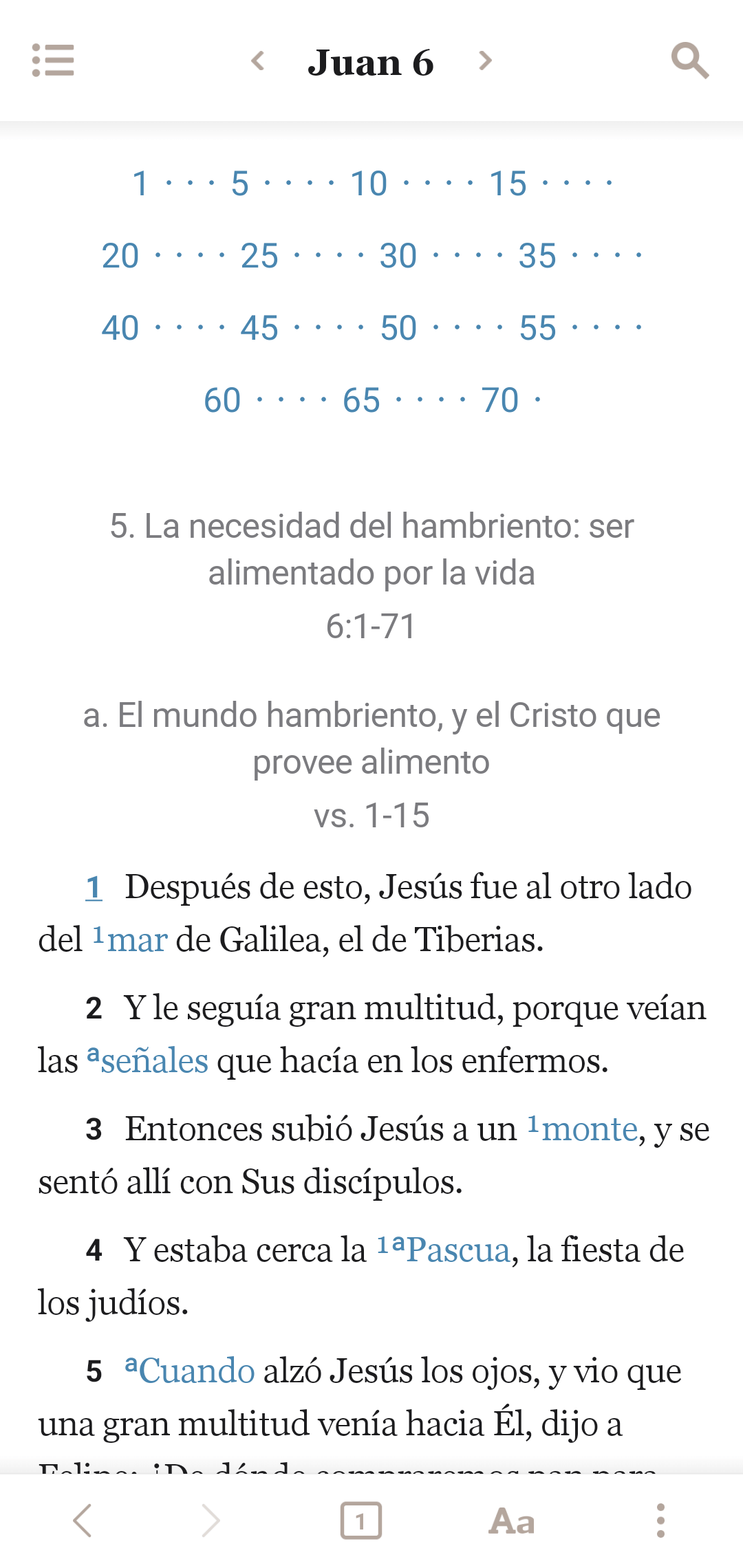Navigate back with bottom left arrow
Image resolution: width=743 pixels, height=1568 pixels.
[83, 1521]
